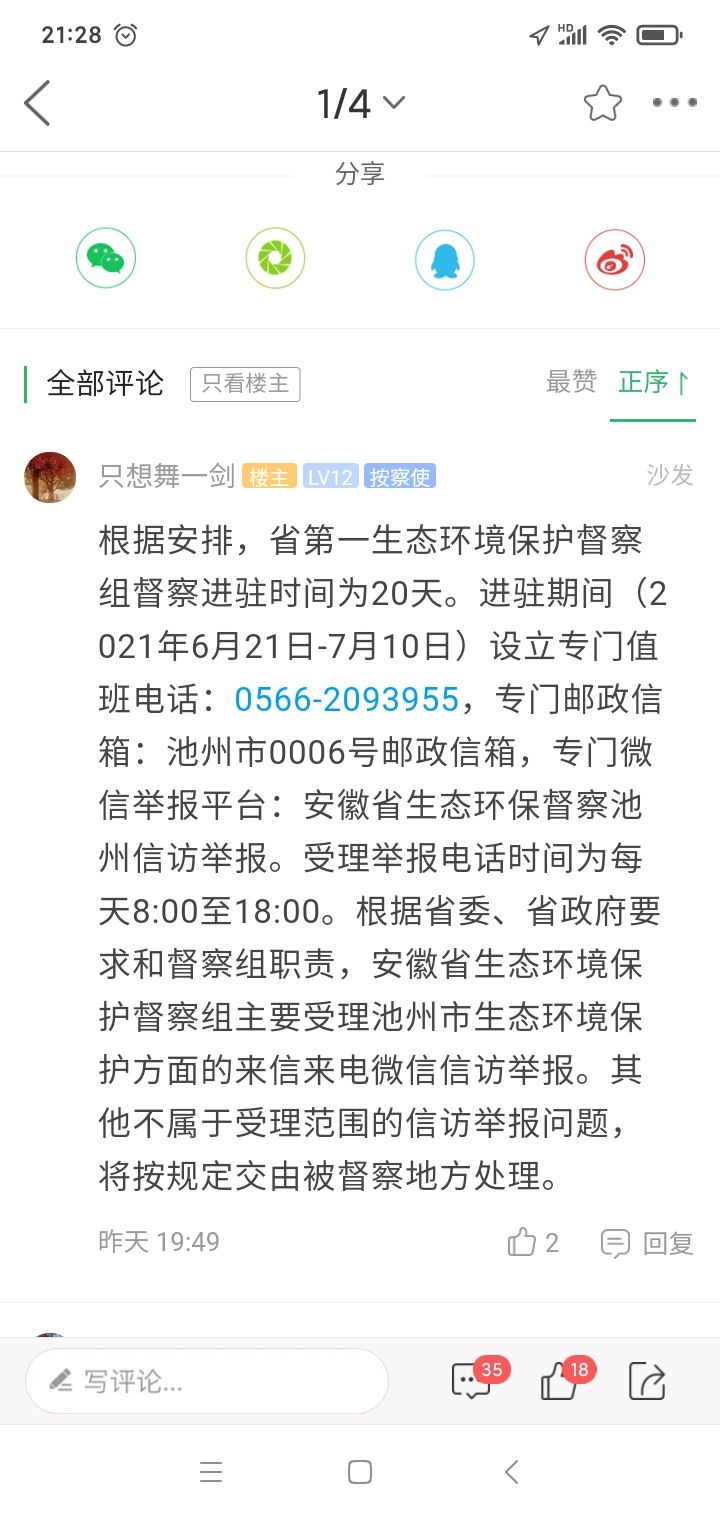Open the three-dot overflow menu
The image size is (720, 1520).
(674, 103)
